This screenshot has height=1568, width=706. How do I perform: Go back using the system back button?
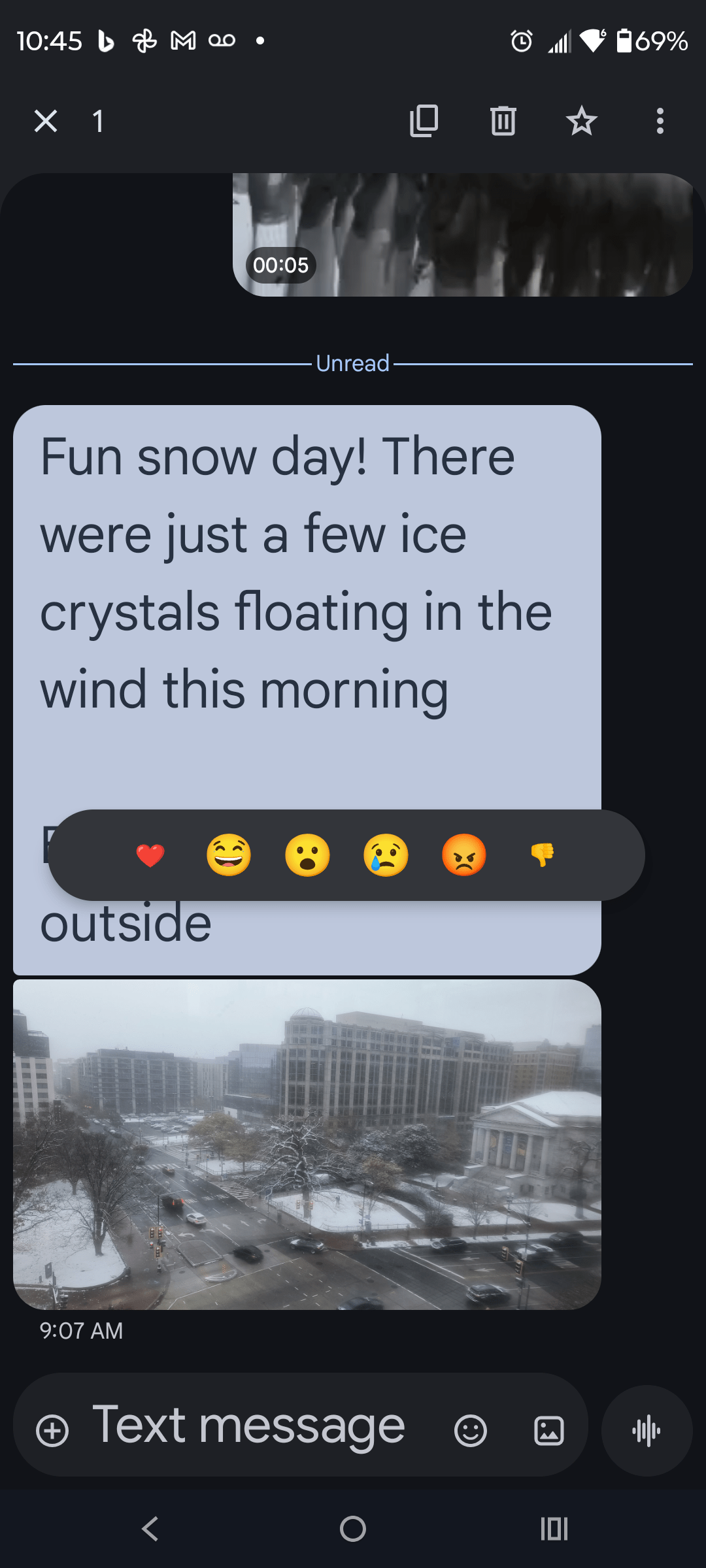[150, 1529]
